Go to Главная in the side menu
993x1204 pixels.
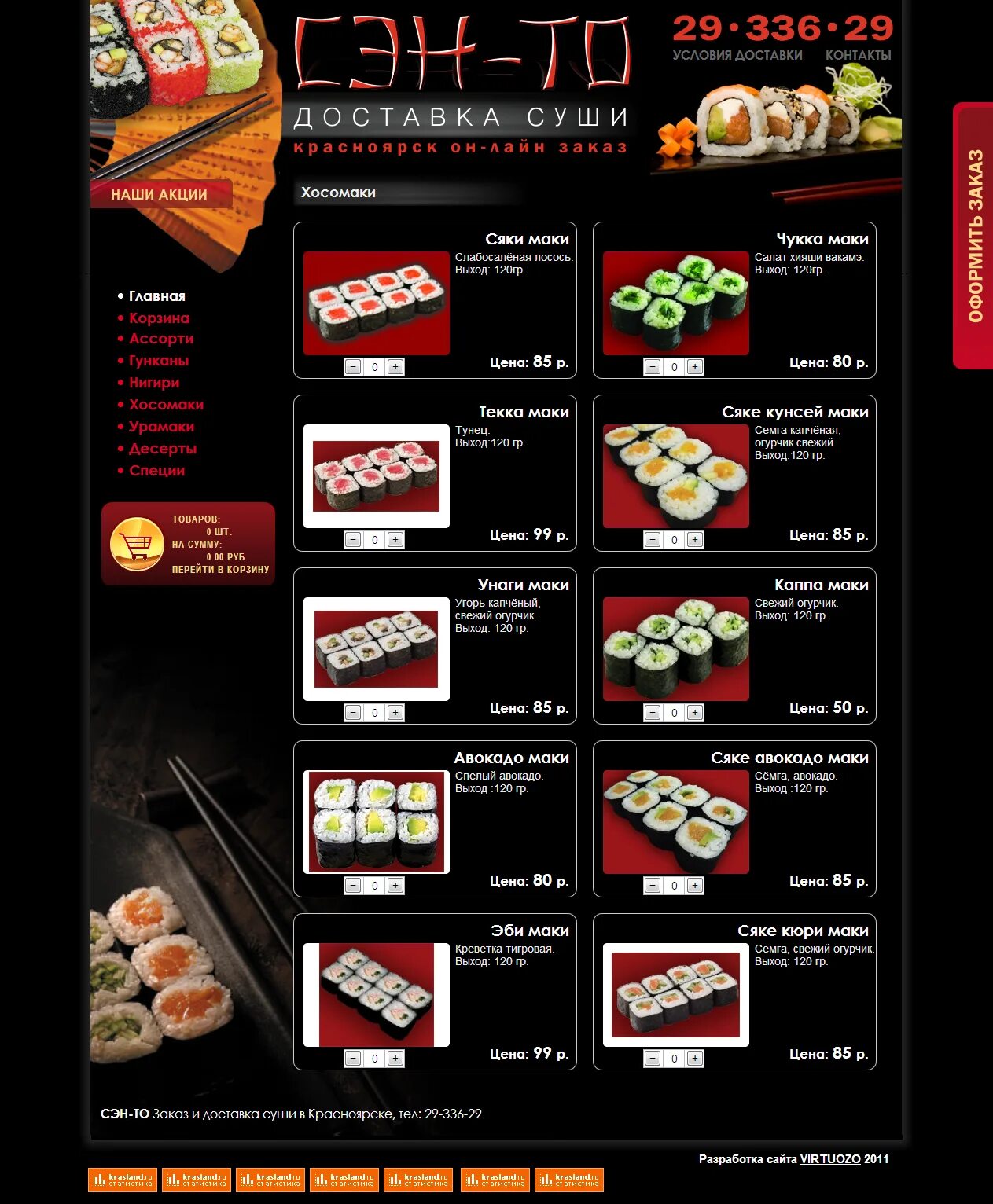coord(156,296)
